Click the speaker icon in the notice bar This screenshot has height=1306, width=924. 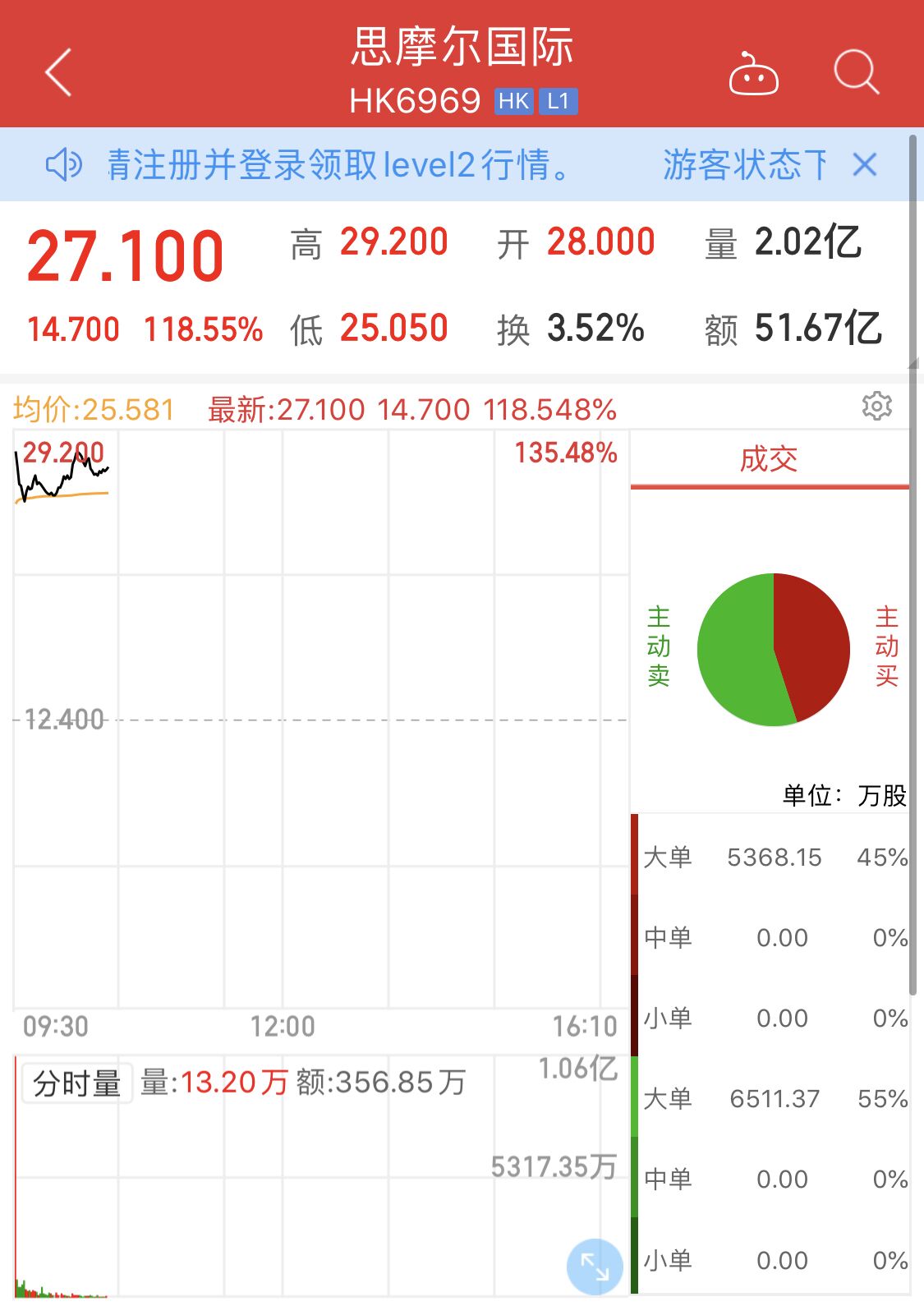[x=66, y=164]
